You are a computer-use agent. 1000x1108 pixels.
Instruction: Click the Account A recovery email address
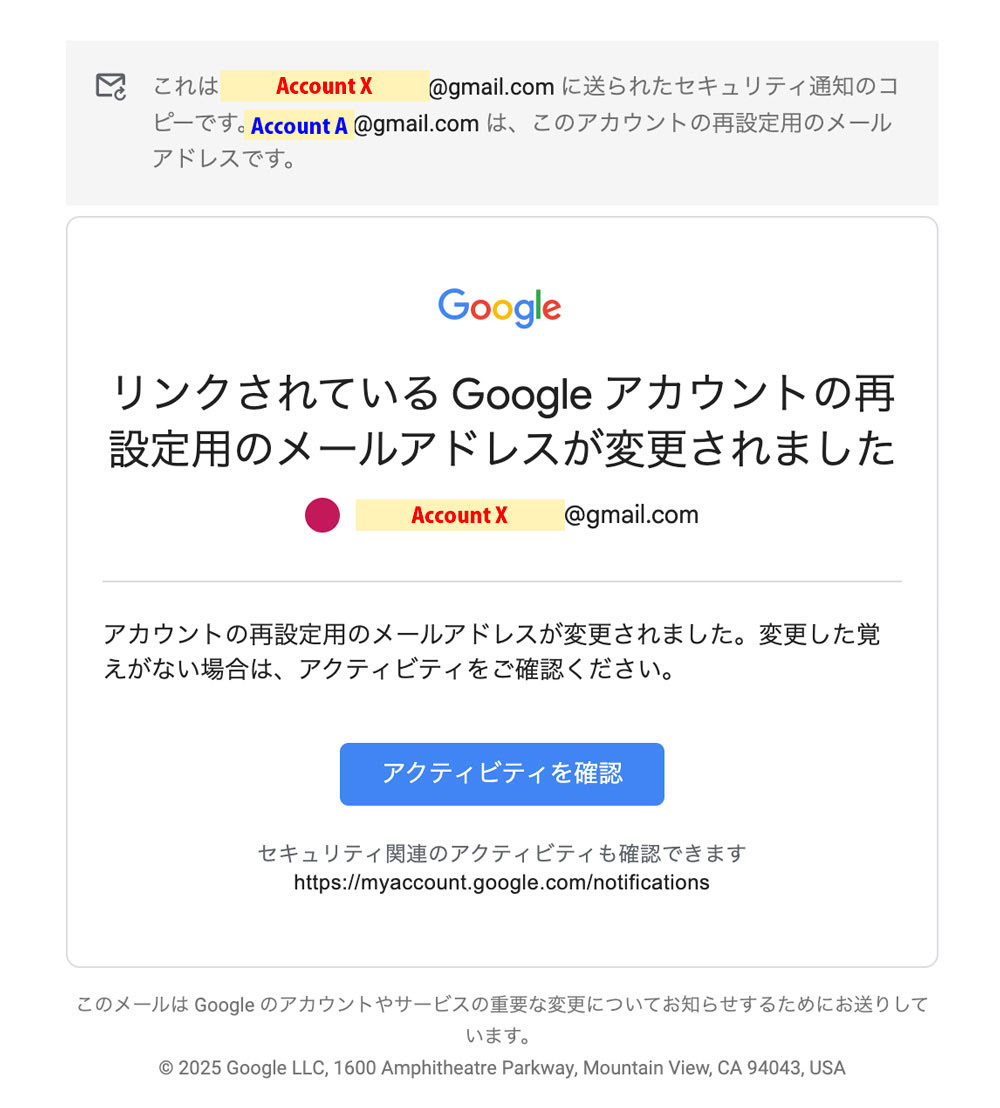pyautogui.click(x=299, y=126)
